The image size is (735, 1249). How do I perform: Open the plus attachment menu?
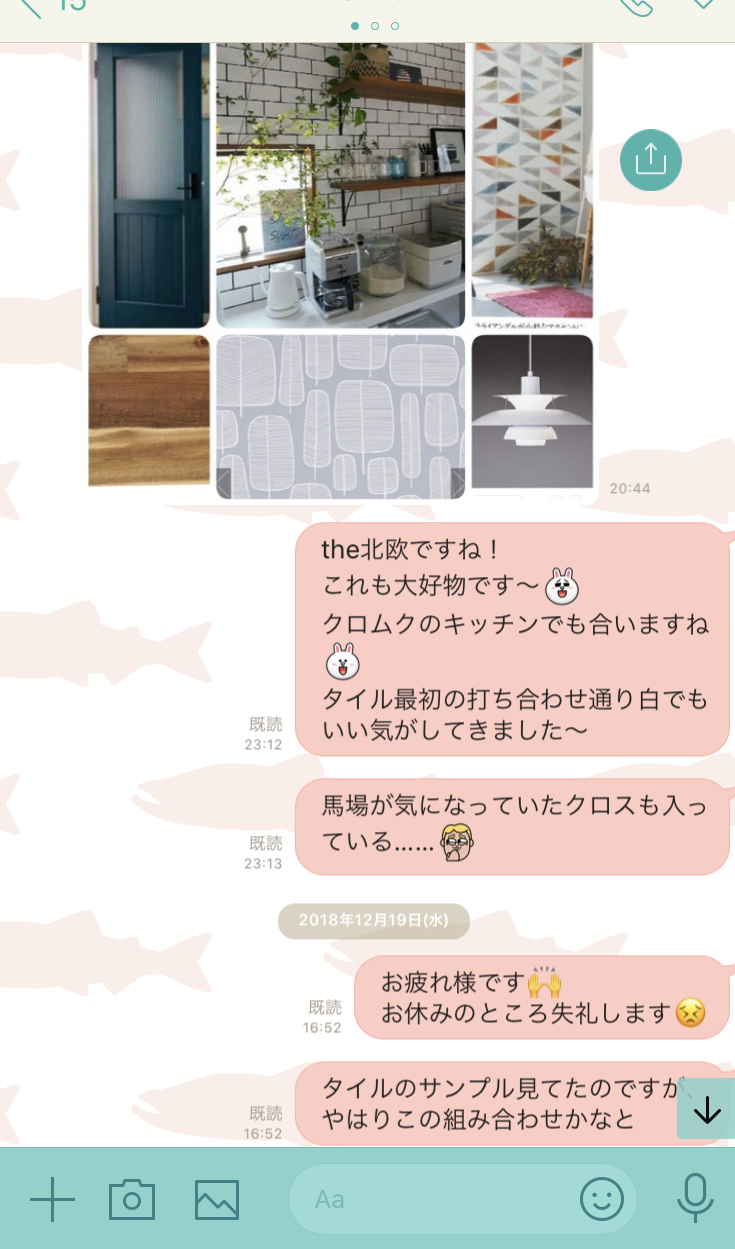(52, 1198)
